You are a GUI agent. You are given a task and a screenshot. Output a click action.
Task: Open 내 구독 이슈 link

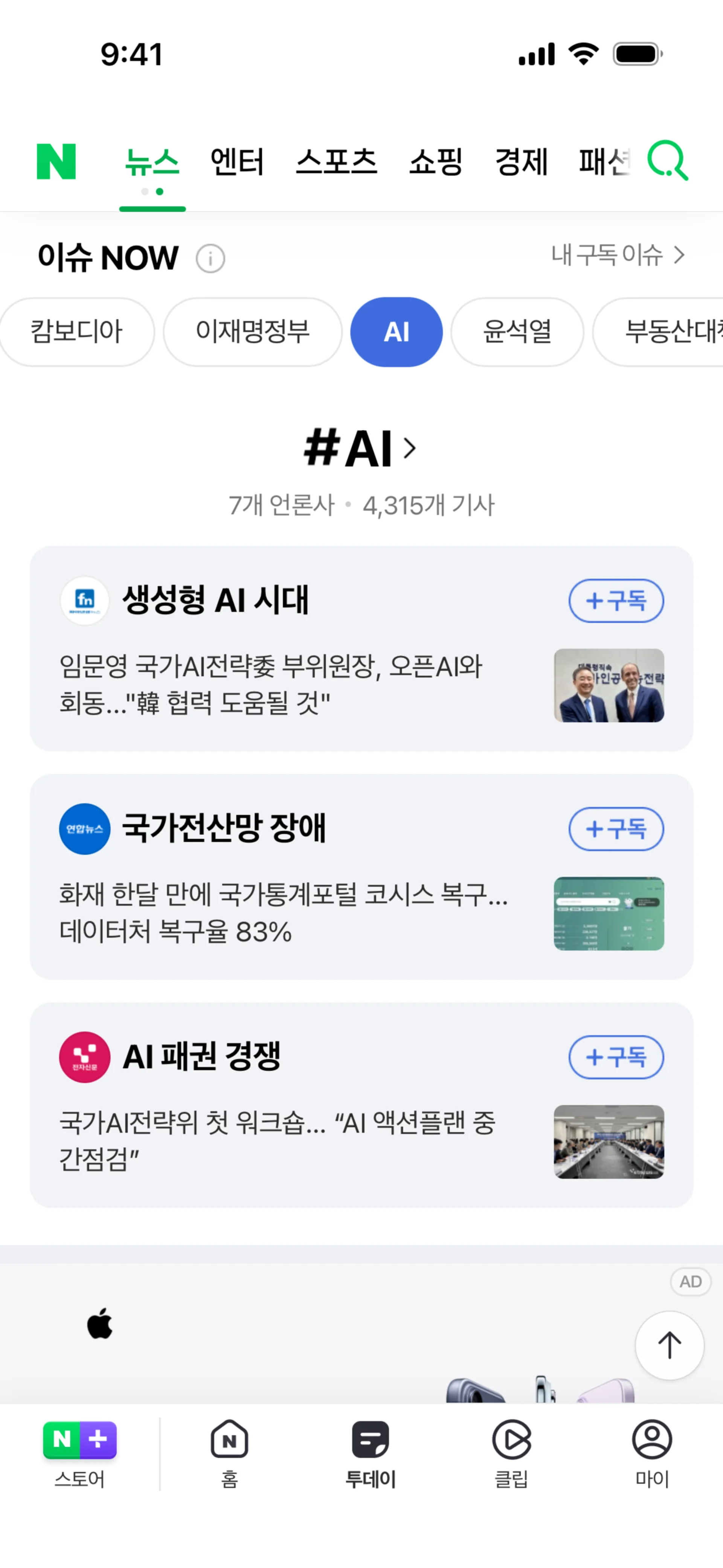coord(617,255)
